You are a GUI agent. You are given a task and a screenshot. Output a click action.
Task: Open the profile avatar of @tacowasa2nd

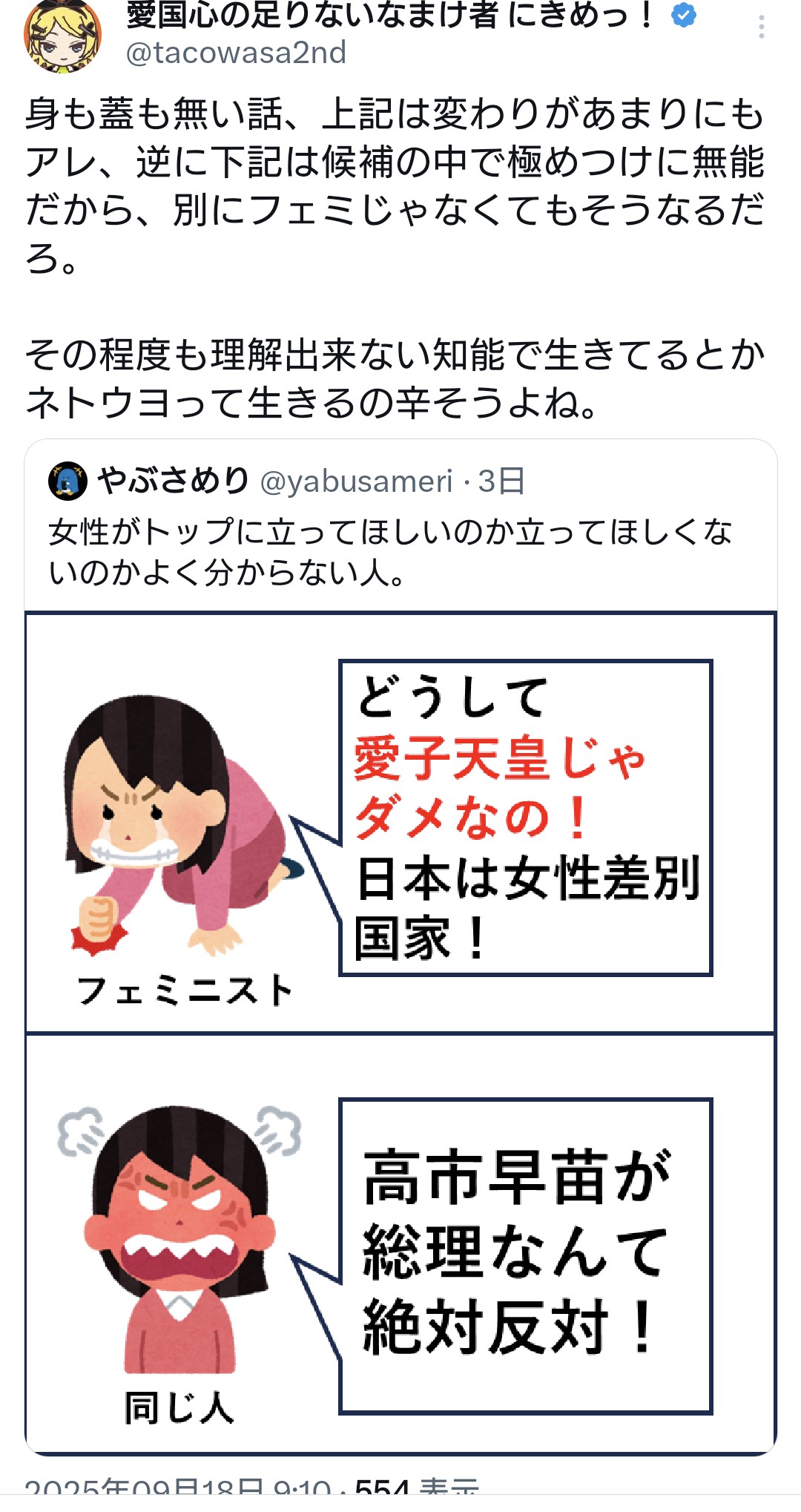click(62, 36)
